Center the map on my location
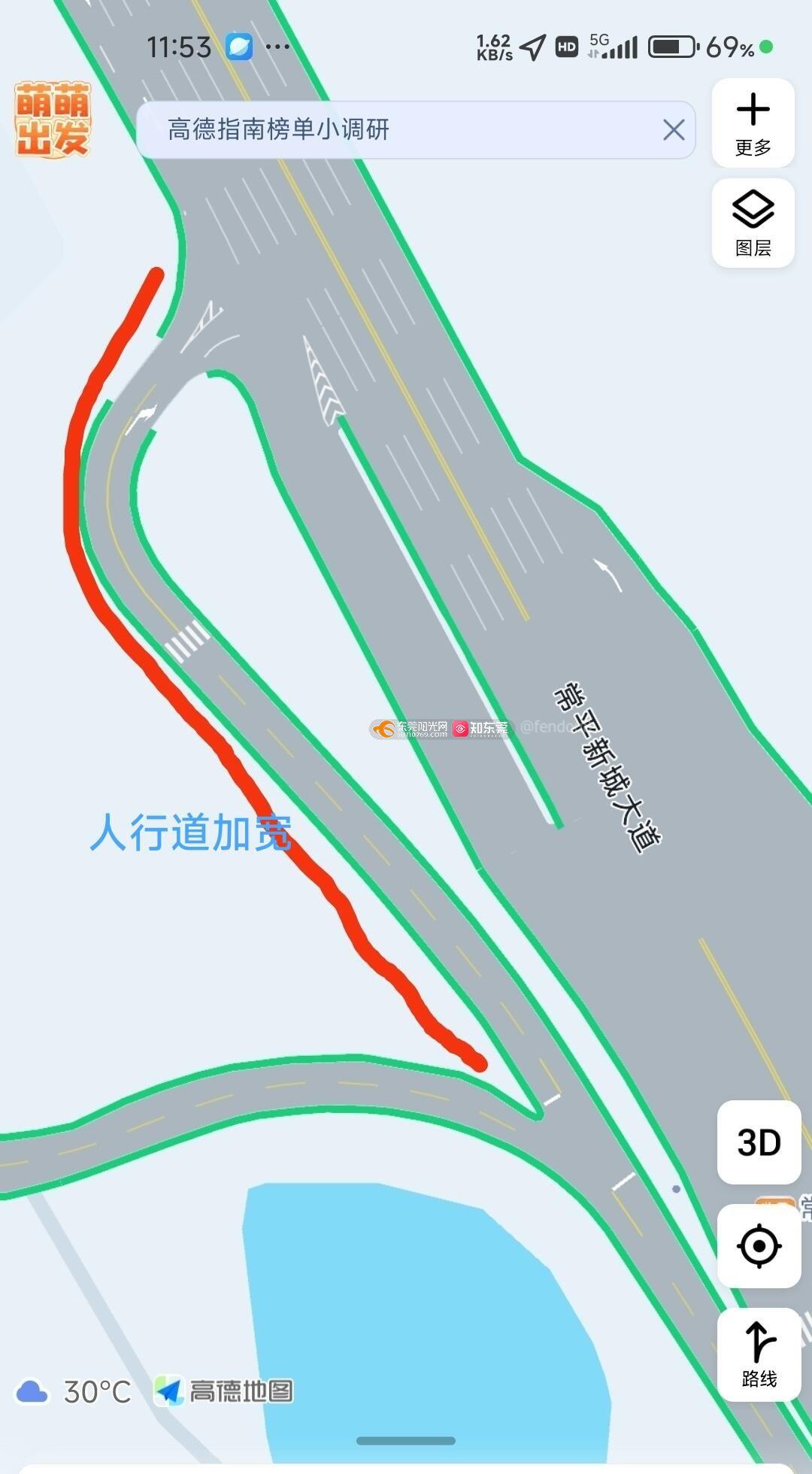Image resolution: width=812 pixels, height=1474 pixels. (759, 1246)
